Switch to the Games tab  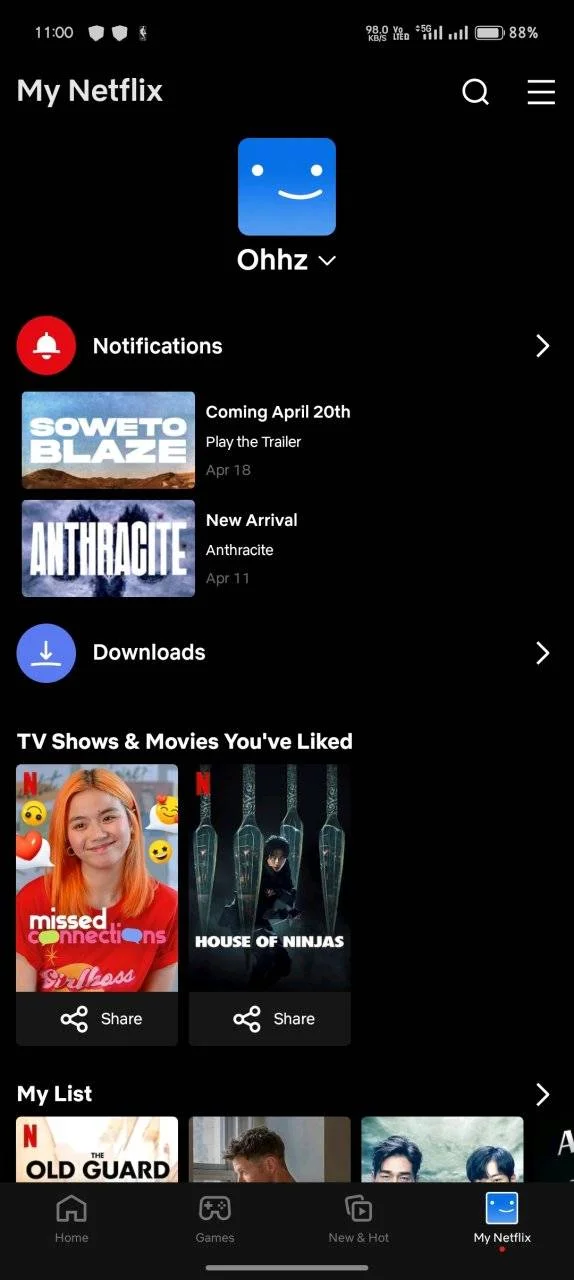pos(215,1218)
